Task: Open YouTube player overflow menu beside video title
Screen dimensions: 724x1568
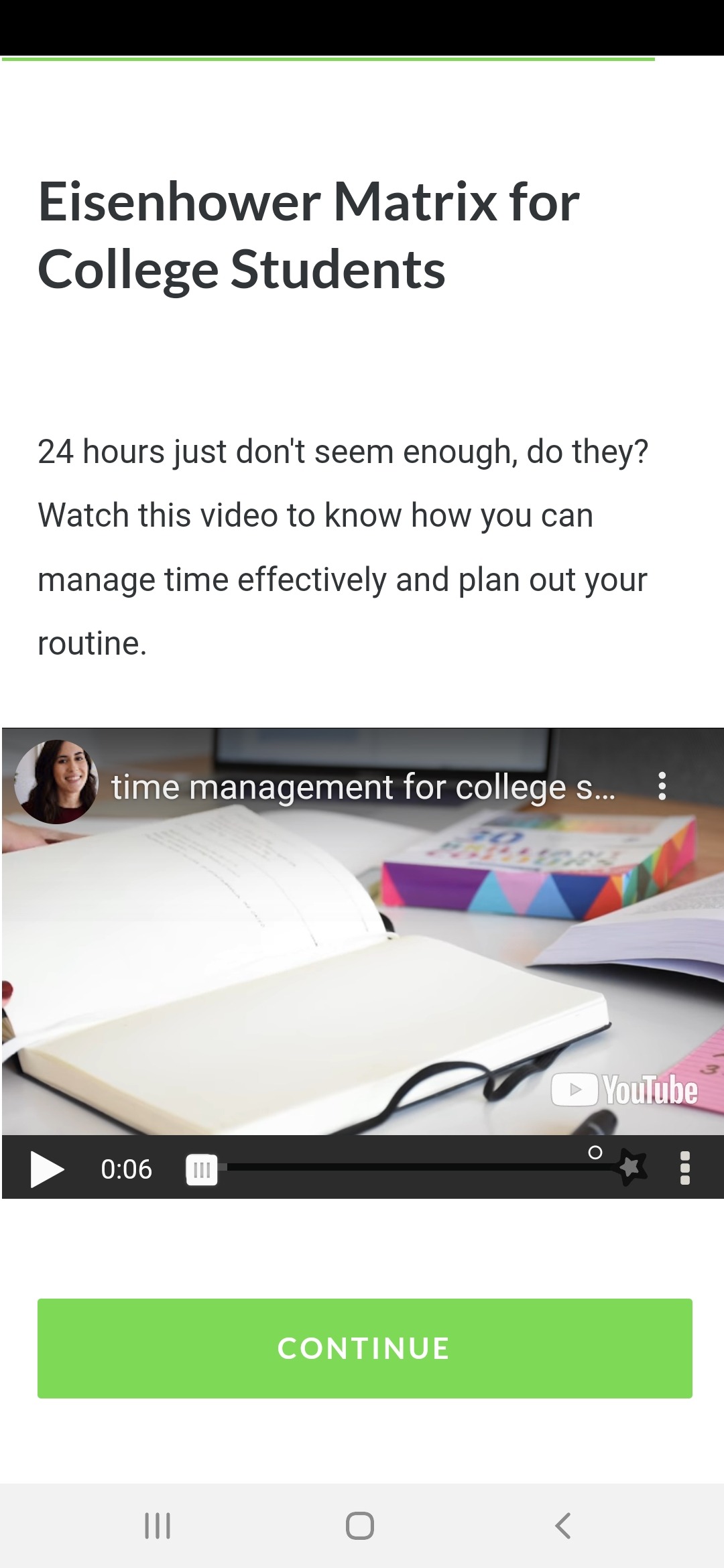Action: tap(662, 786)
